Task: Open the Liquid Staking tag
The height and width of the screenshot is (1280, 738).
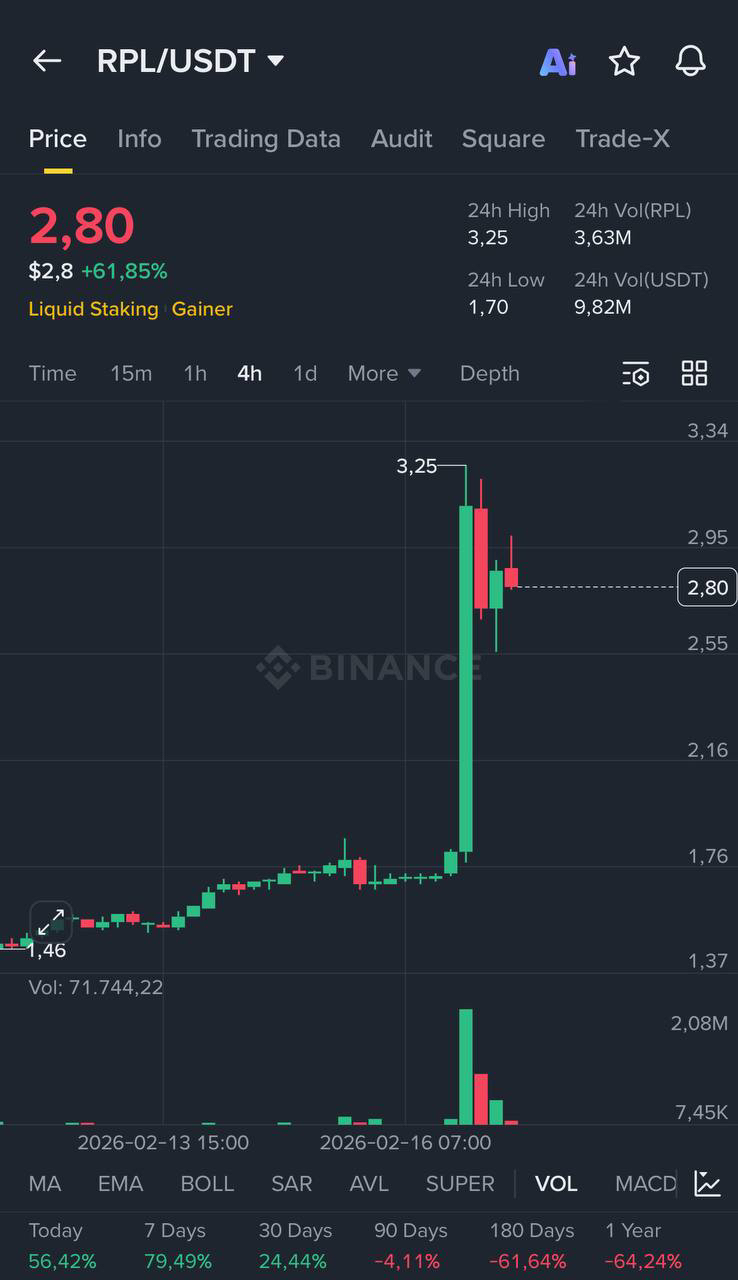Action: tap(93, 309)
